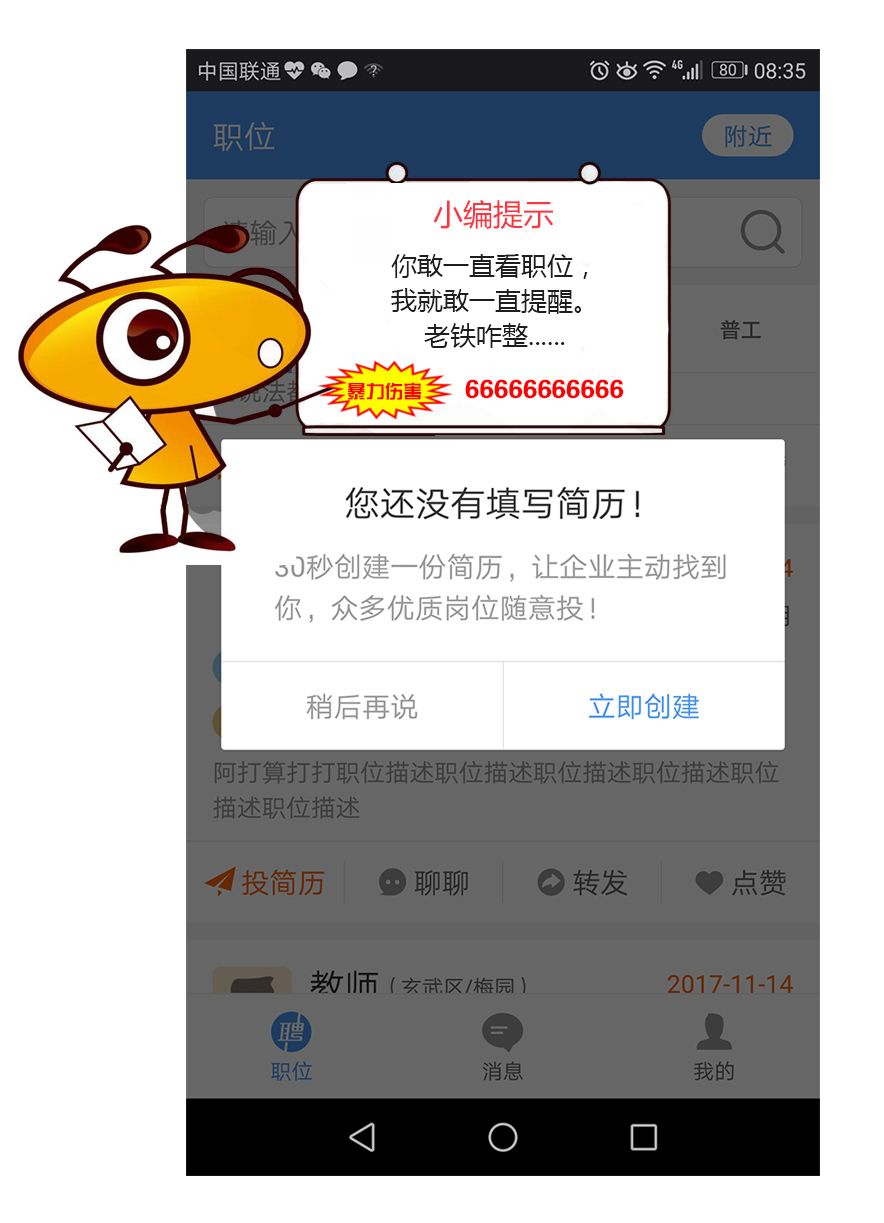Choose 稍后再说 to dismiss the resume prompt

coord(361,707)
